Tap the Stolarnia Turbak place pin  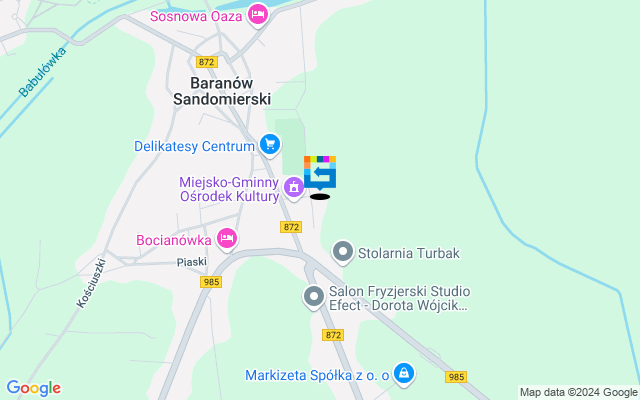point(343,250)
